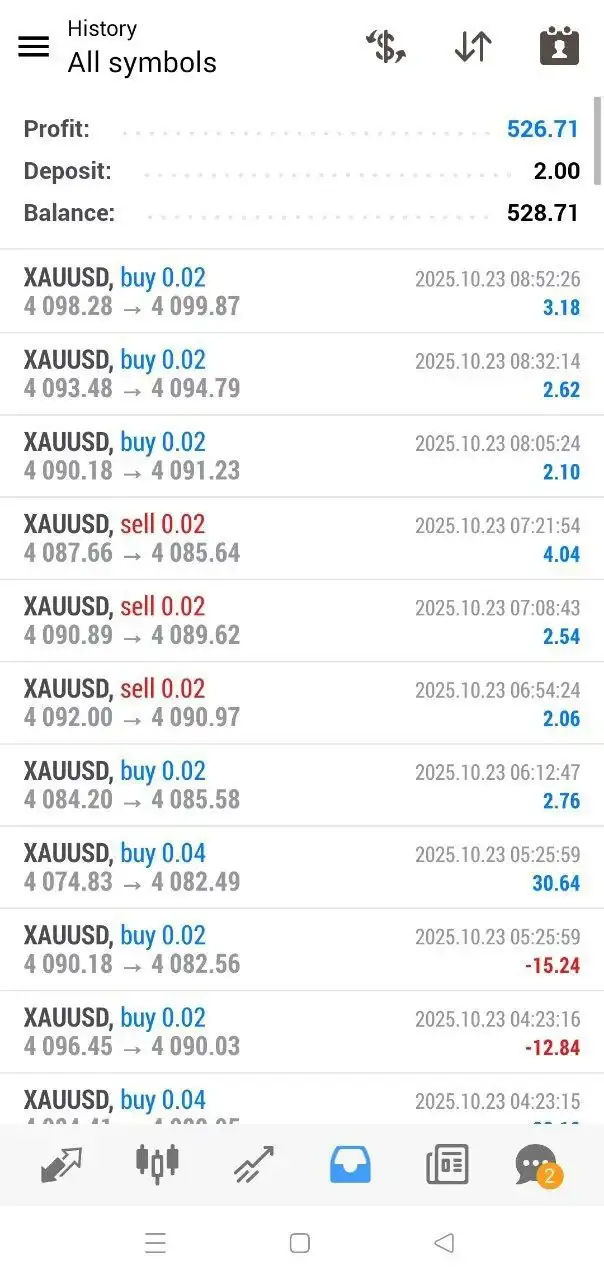Go back with the system back button
This screenshot has height=1280, width=604.
pyautogui.click(x=445, y=1243)
